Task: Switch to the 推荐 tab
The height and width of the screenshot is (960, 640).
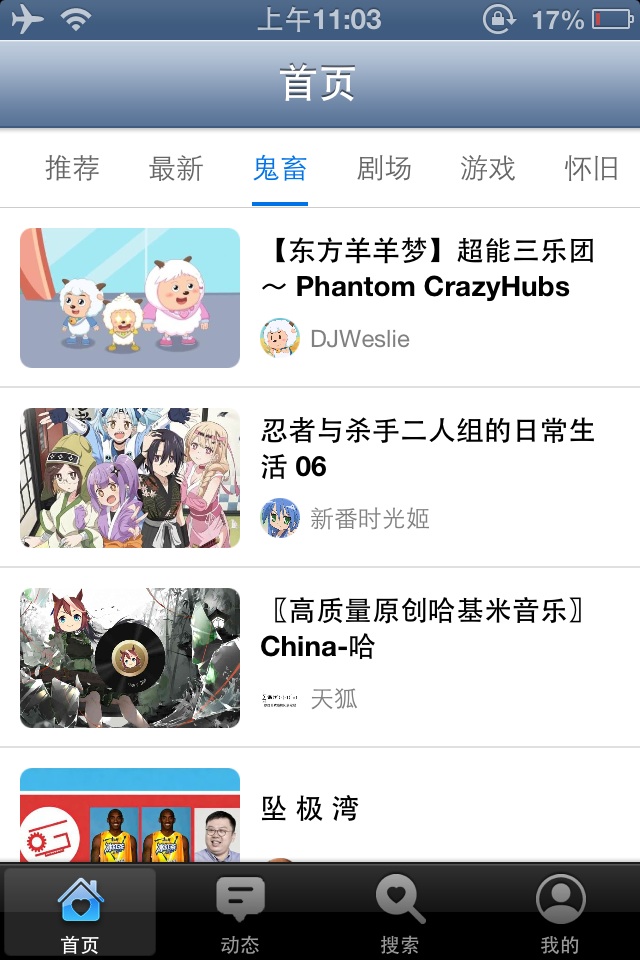Action: point(72,169)
